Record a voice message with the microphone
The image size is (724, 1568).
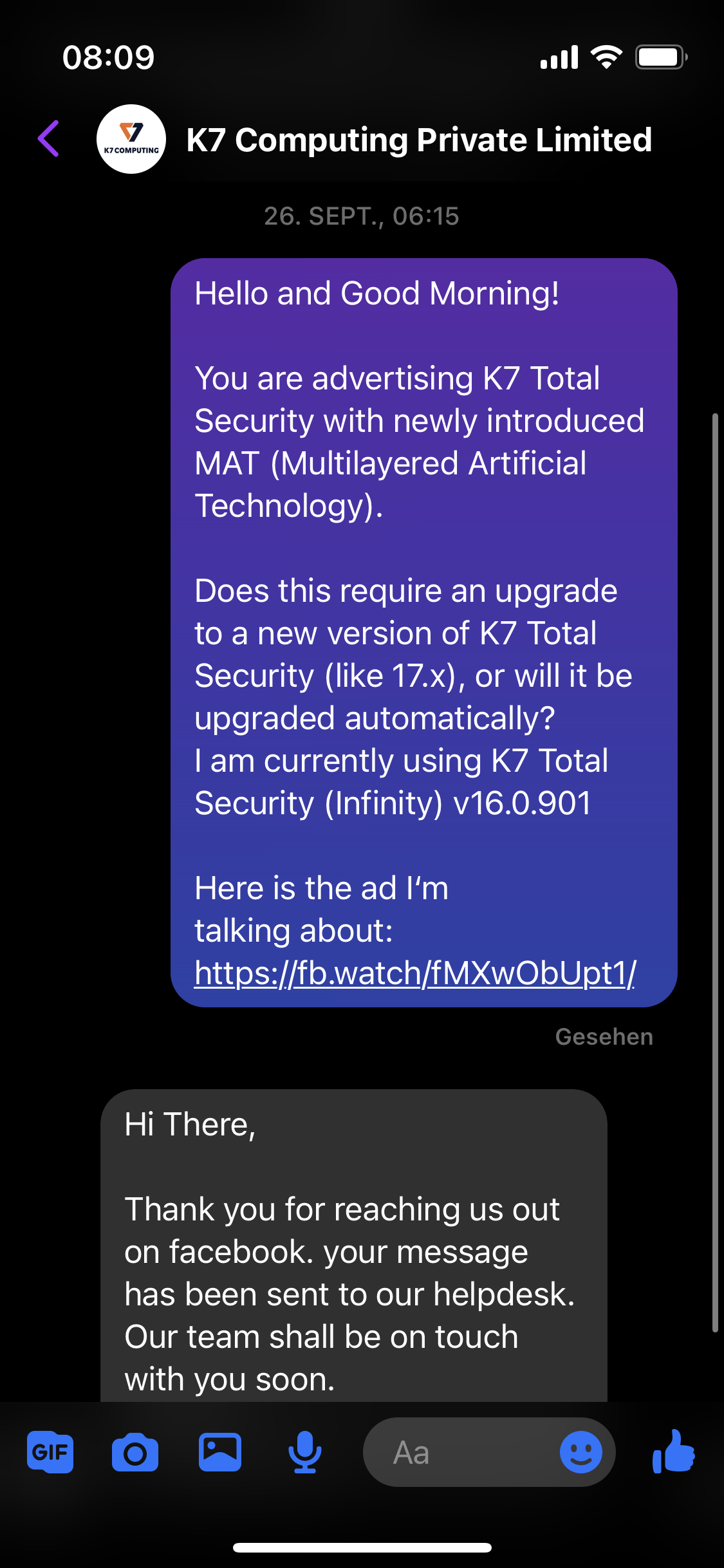(x=304, y=1453)
